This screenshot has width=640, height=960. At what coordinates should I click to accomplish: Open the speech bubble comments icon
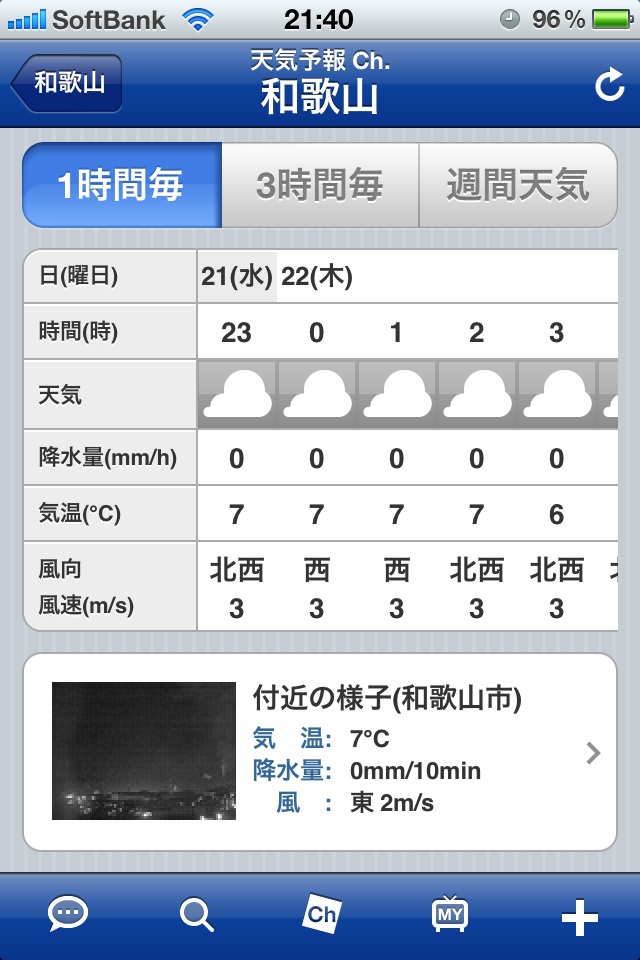(68, 914)
